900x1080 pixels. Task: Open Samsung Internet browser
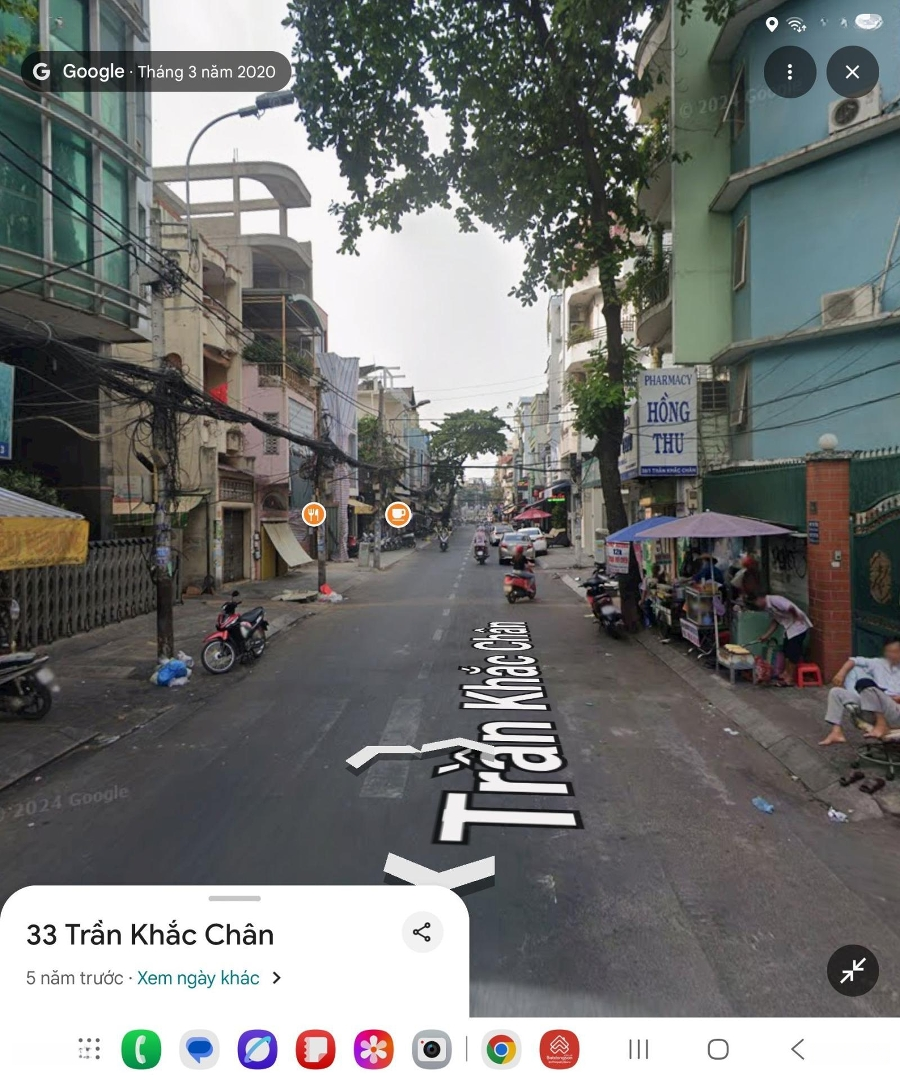point(257,1049)
